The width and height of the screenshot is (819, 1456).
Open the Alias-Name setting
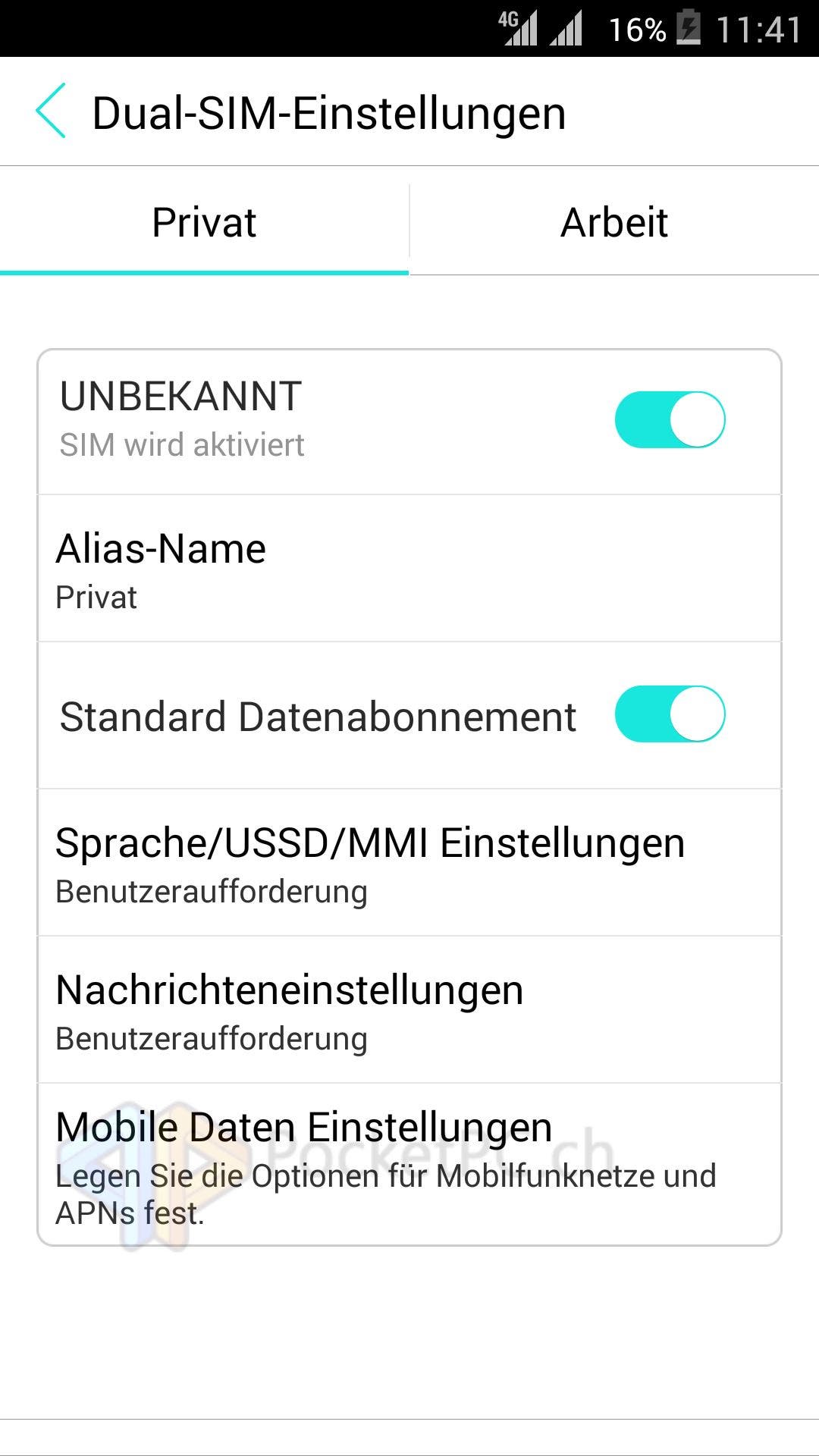[409, 569]
